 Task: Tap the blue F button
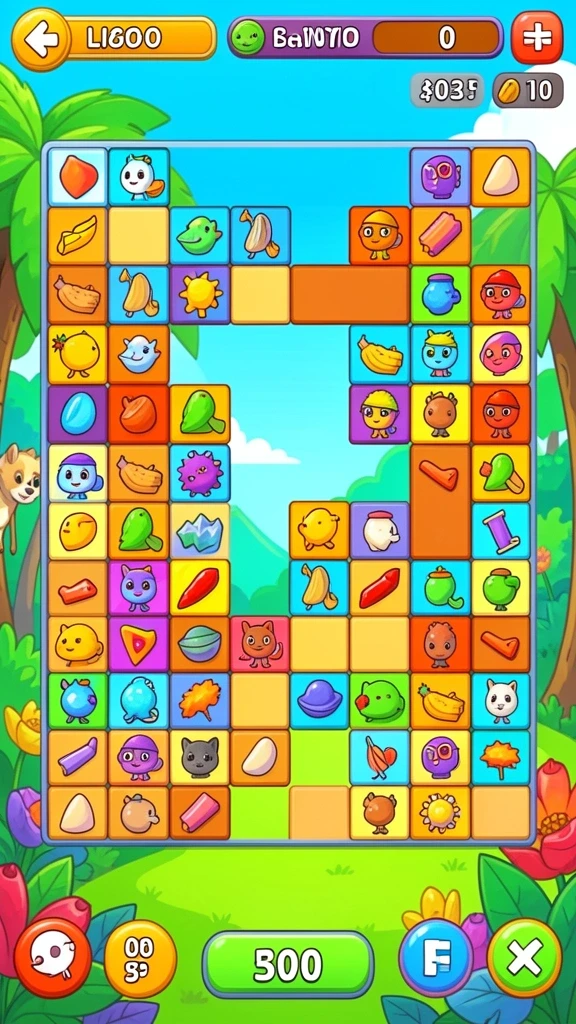(x=436, y=957)
